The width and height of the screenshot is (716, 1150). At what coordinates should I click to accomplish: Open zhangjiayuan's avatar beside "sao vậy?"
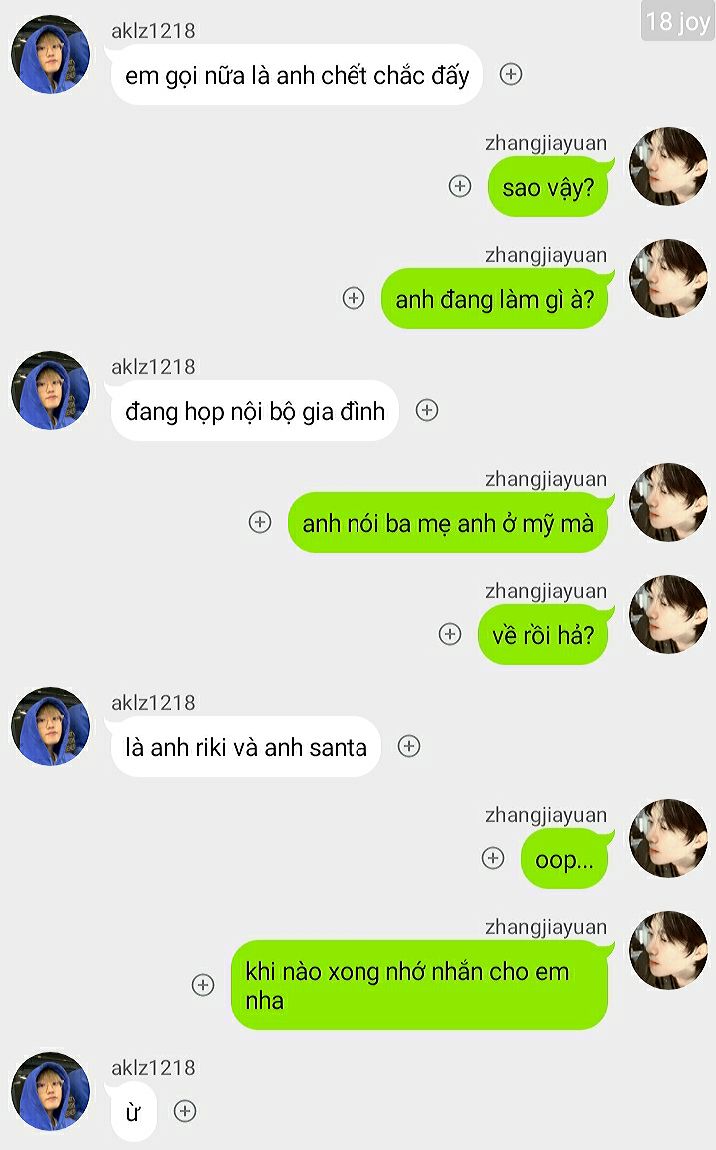[x=668, y=167]
